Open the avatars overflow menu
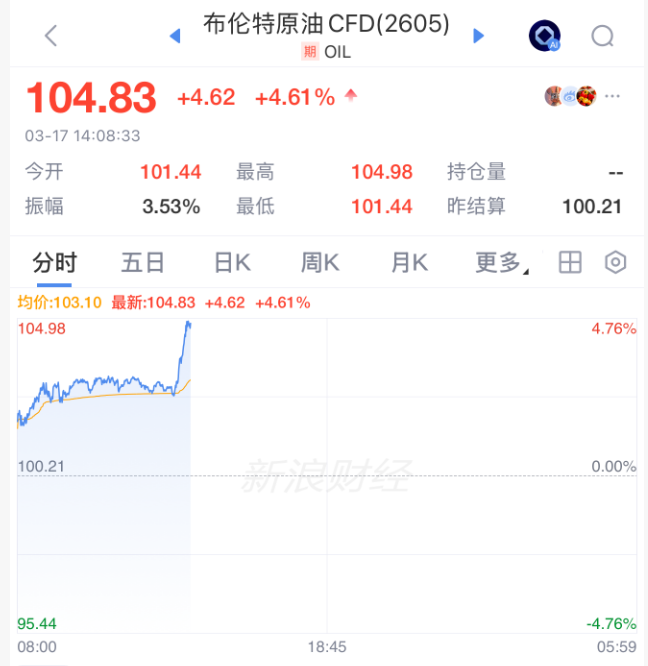The image size is (648, 666). (x=612, y=97)
